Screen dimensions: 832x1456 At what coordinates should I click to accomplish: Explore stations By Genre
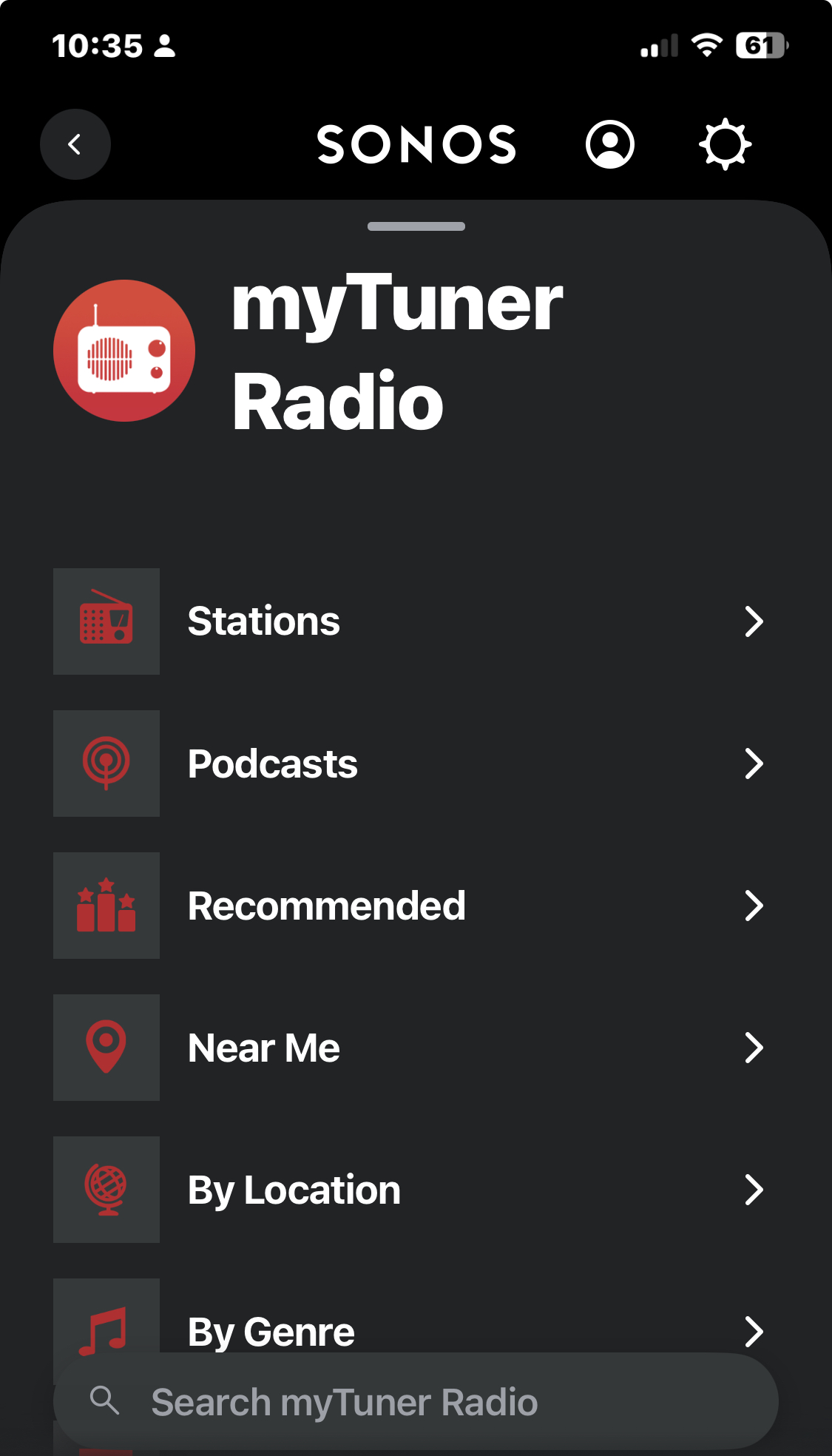tap(408, 1326)
